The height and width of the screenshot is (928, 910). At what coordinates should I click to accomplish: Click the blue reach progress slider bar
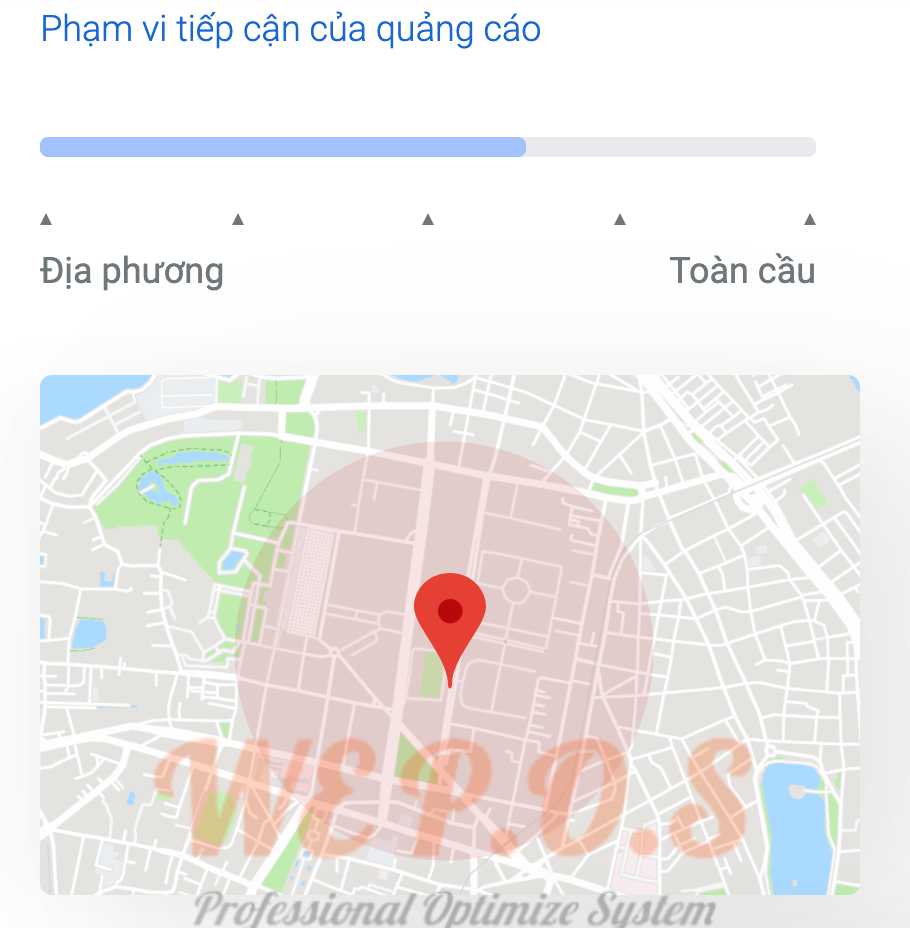pyautogui.click(x=280, y=147)
